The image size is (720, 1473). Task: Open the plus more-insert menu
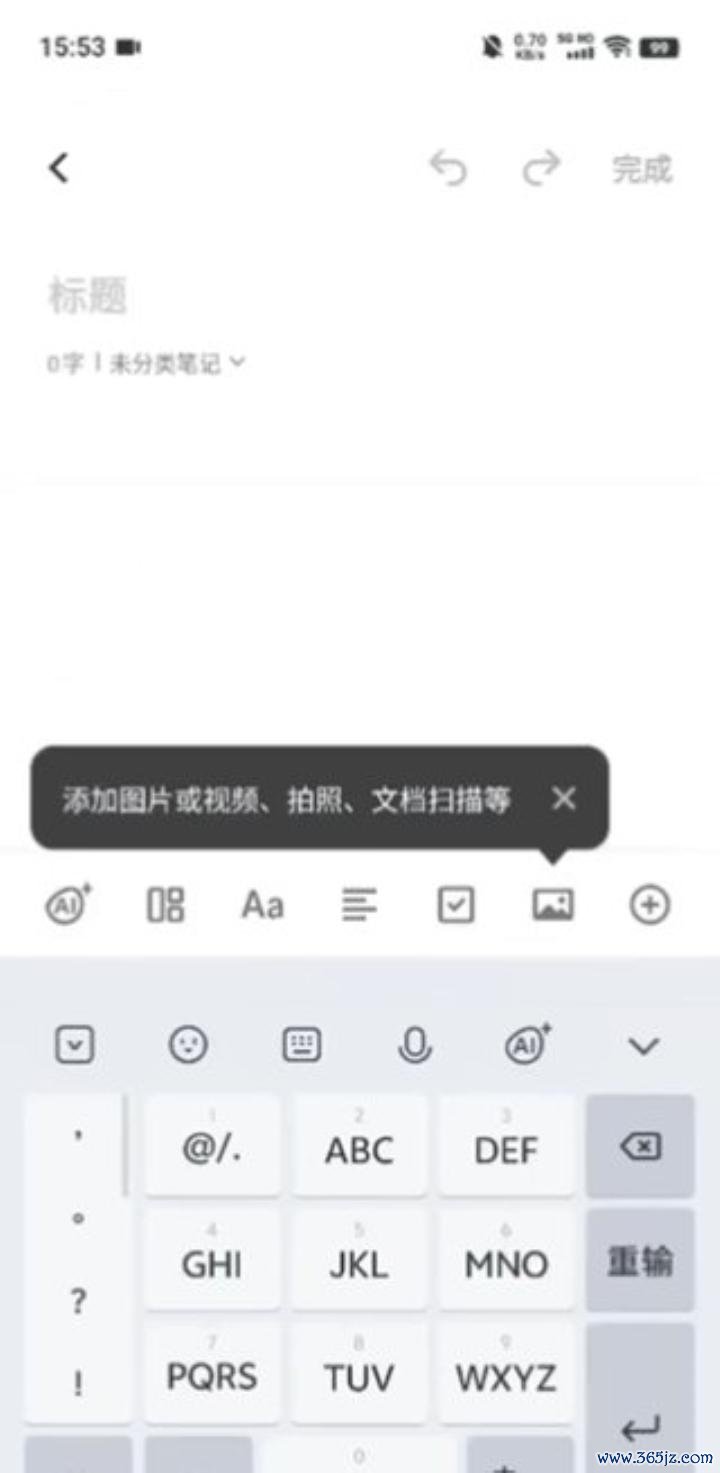(649, 905)
